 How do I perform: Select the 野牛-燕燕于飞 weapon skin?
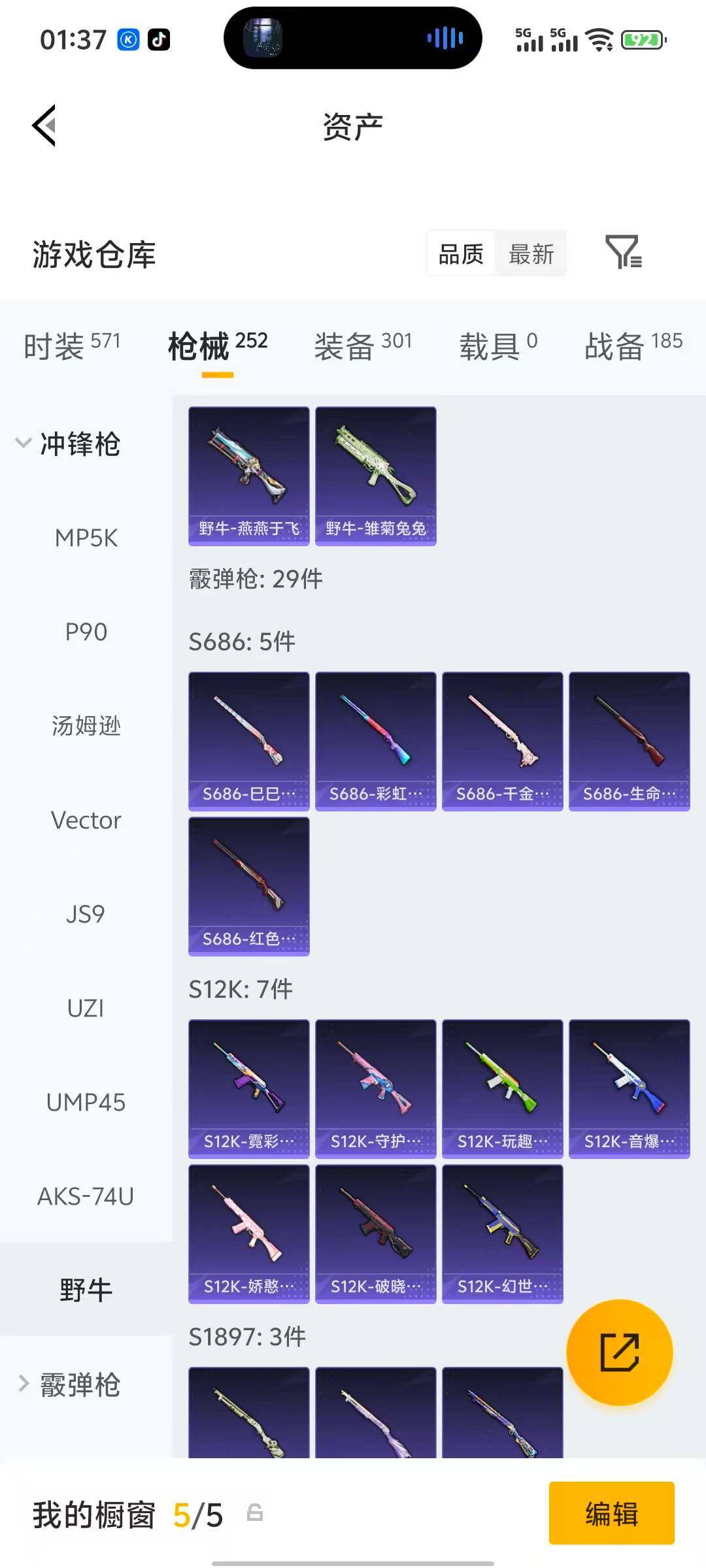pyautogui.click(x=249, y=475)
